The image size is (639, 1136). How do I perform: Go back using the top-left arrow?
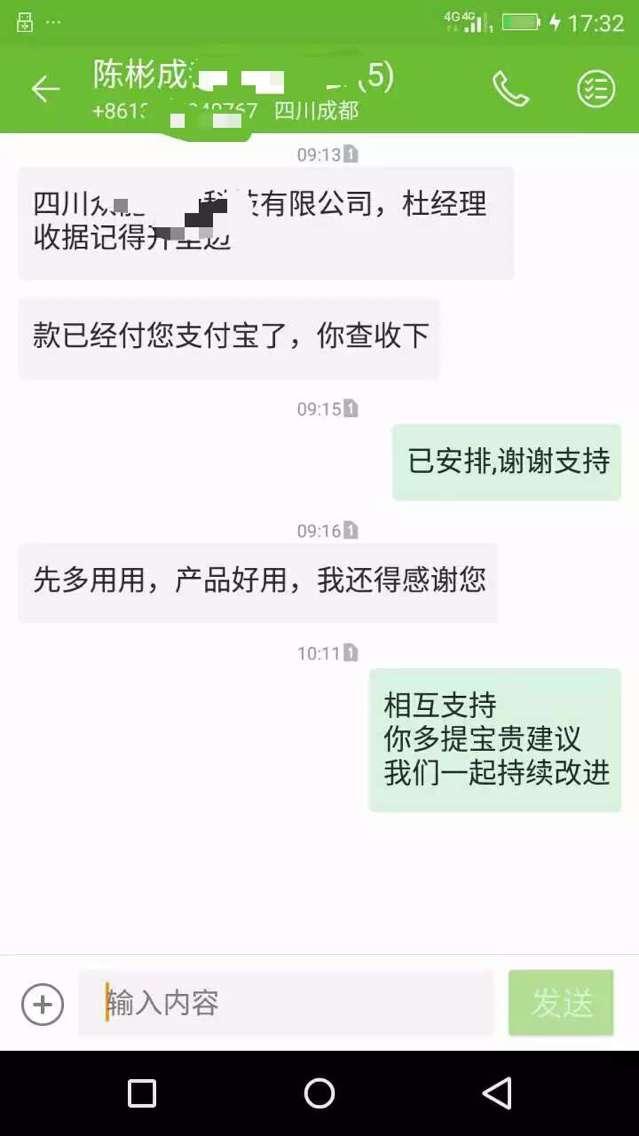click(x=45, y=89)
